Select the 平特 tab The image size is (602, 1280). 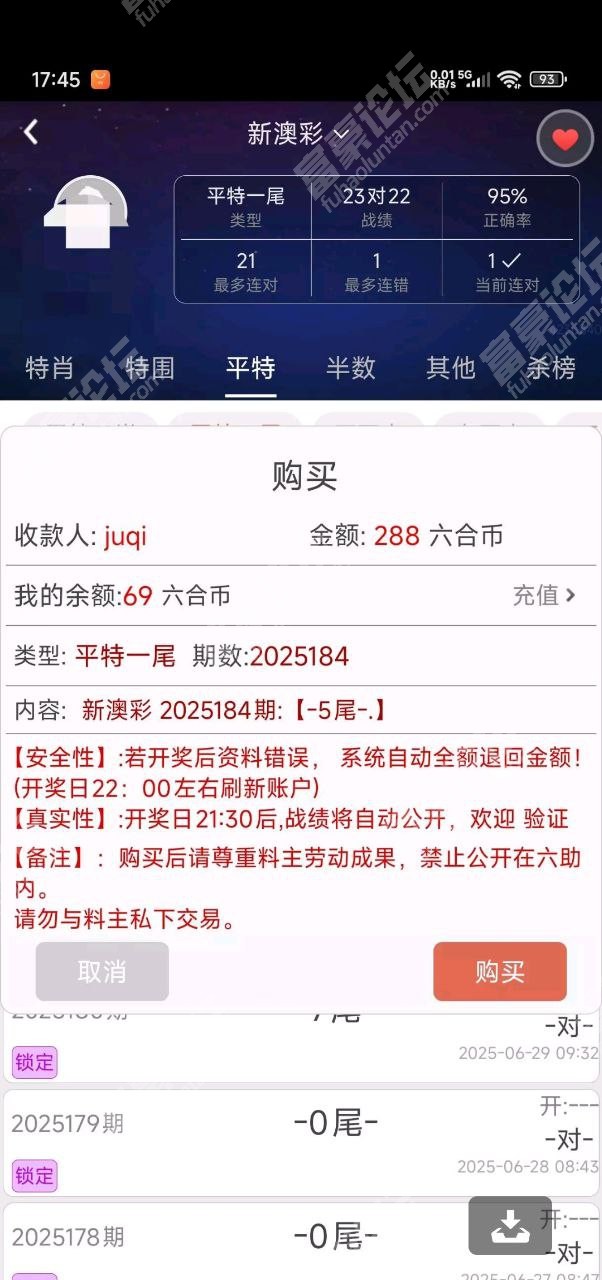[x=250, y=368]
